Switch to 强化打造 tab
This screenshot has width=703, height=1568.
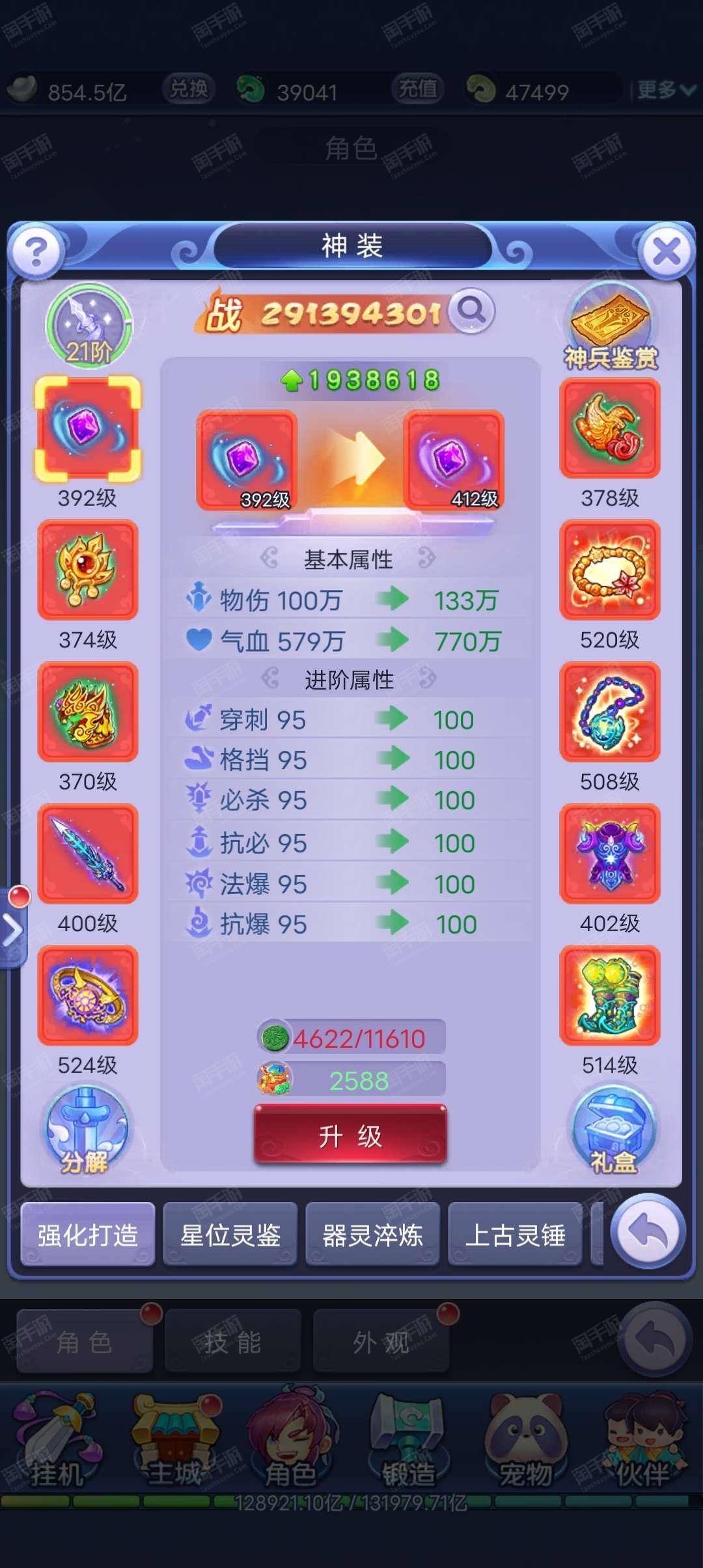[88, 1235]
